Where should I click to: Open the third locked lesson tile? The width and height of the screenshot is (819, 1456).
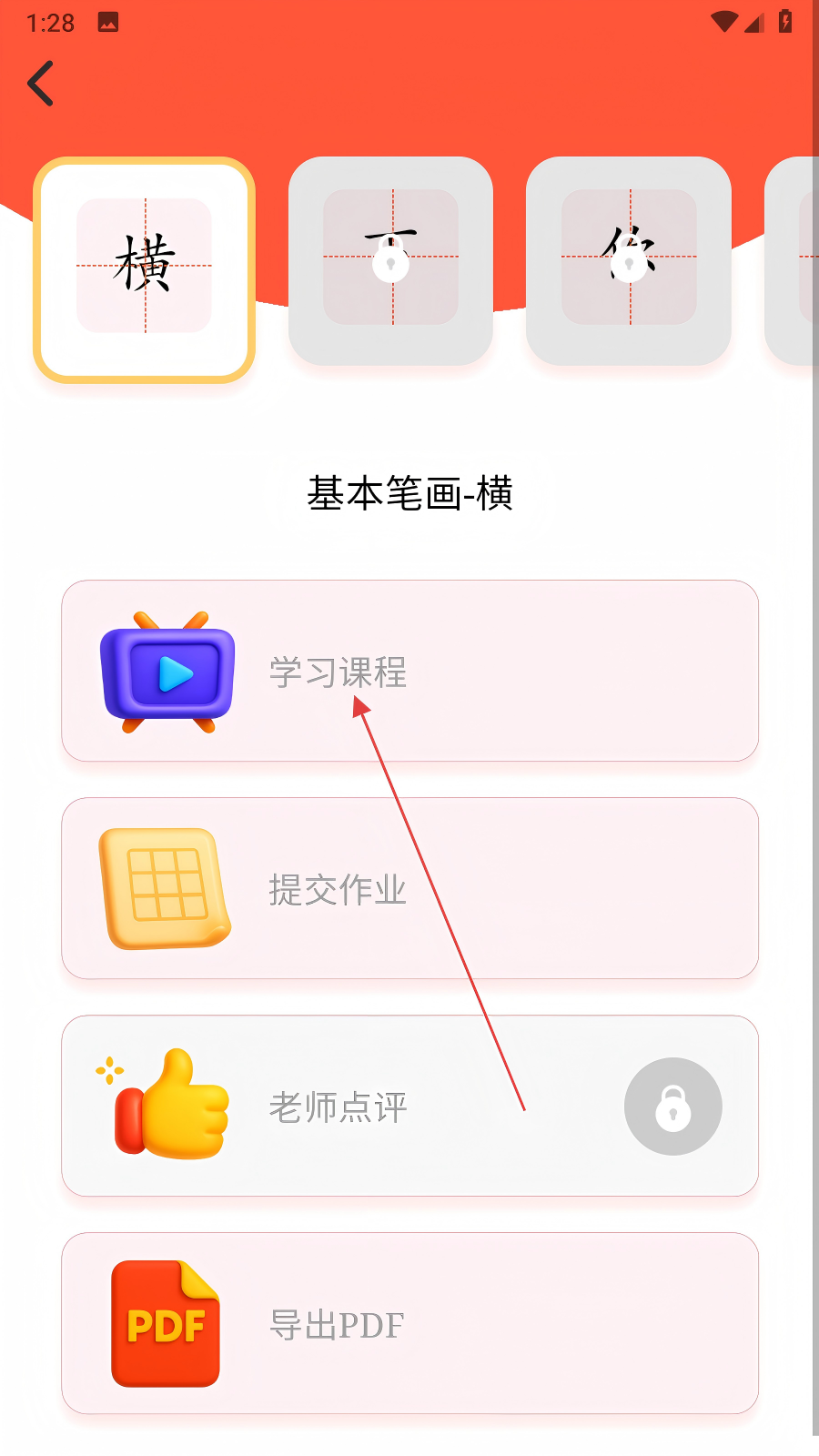tap(629, 261)
